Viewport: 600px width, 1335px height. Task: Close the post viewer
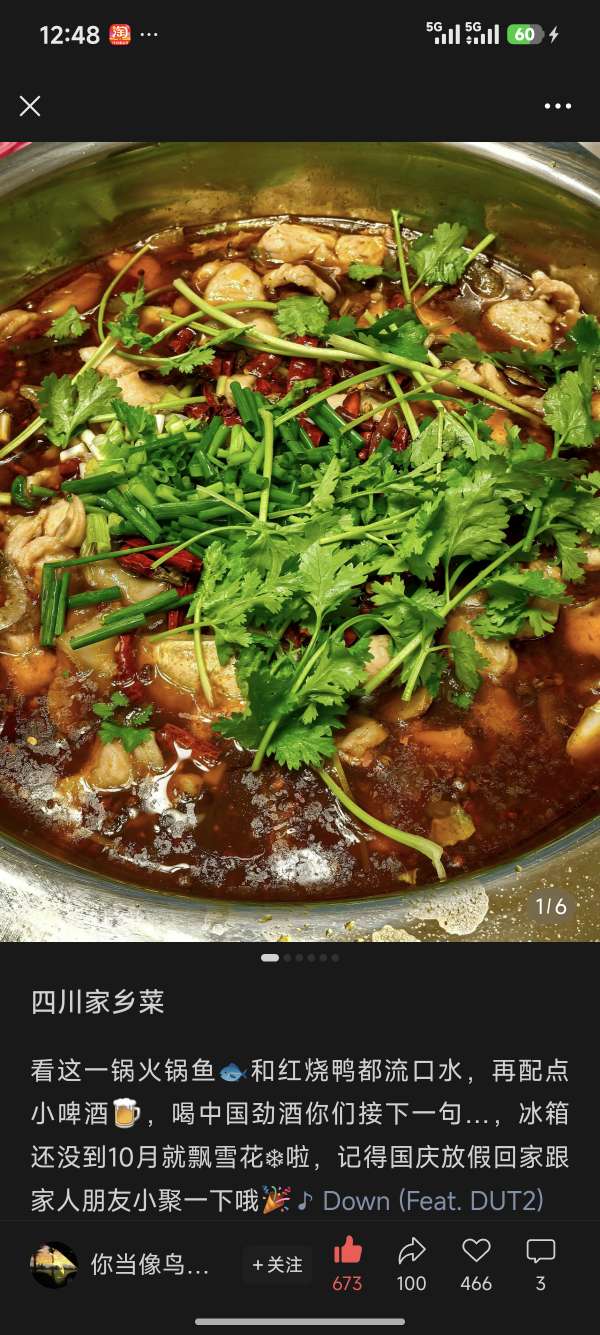[x=30, y=106]
